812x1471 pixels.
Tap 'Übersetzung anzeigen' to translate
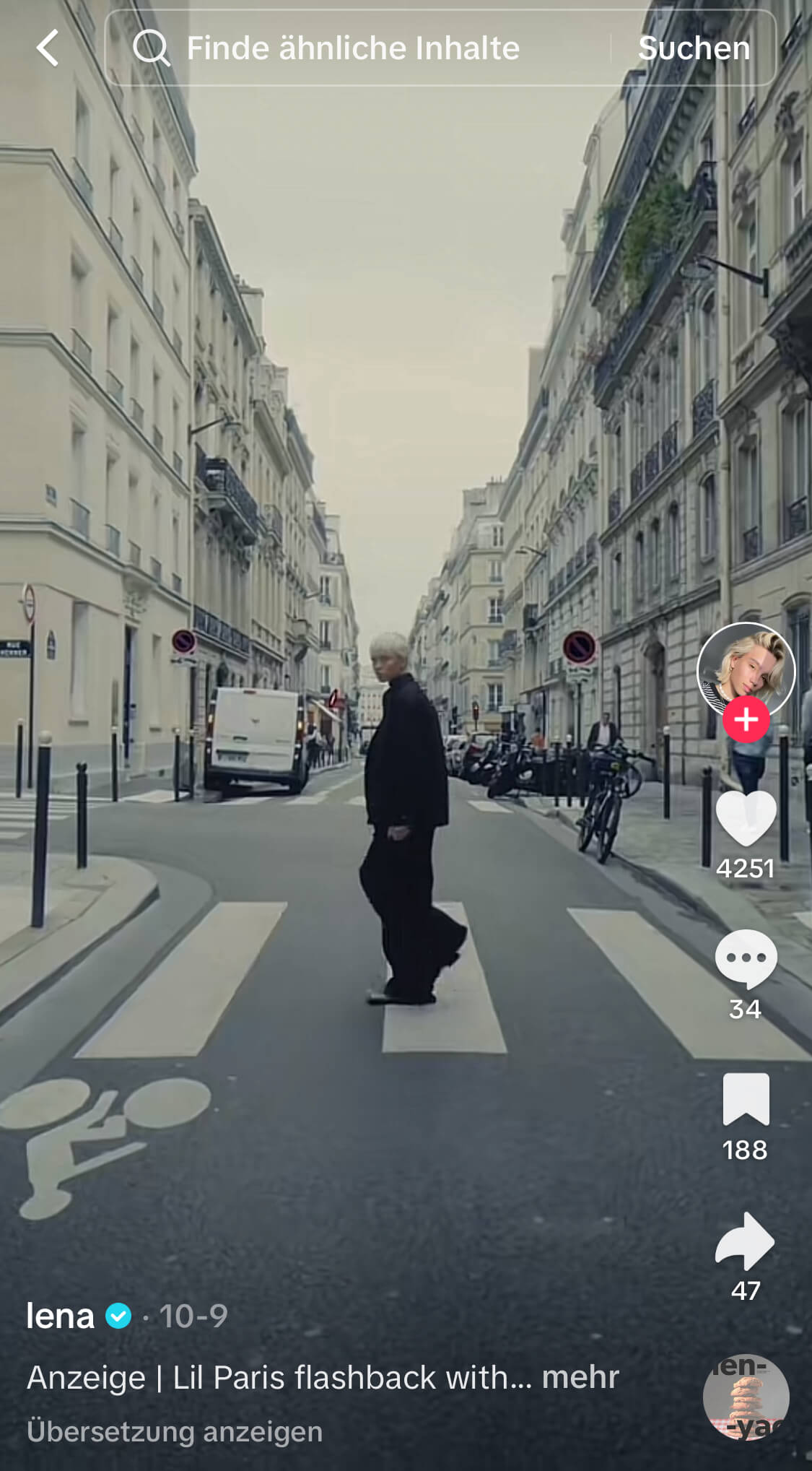pyautogui.click(x=175, y=1431)
